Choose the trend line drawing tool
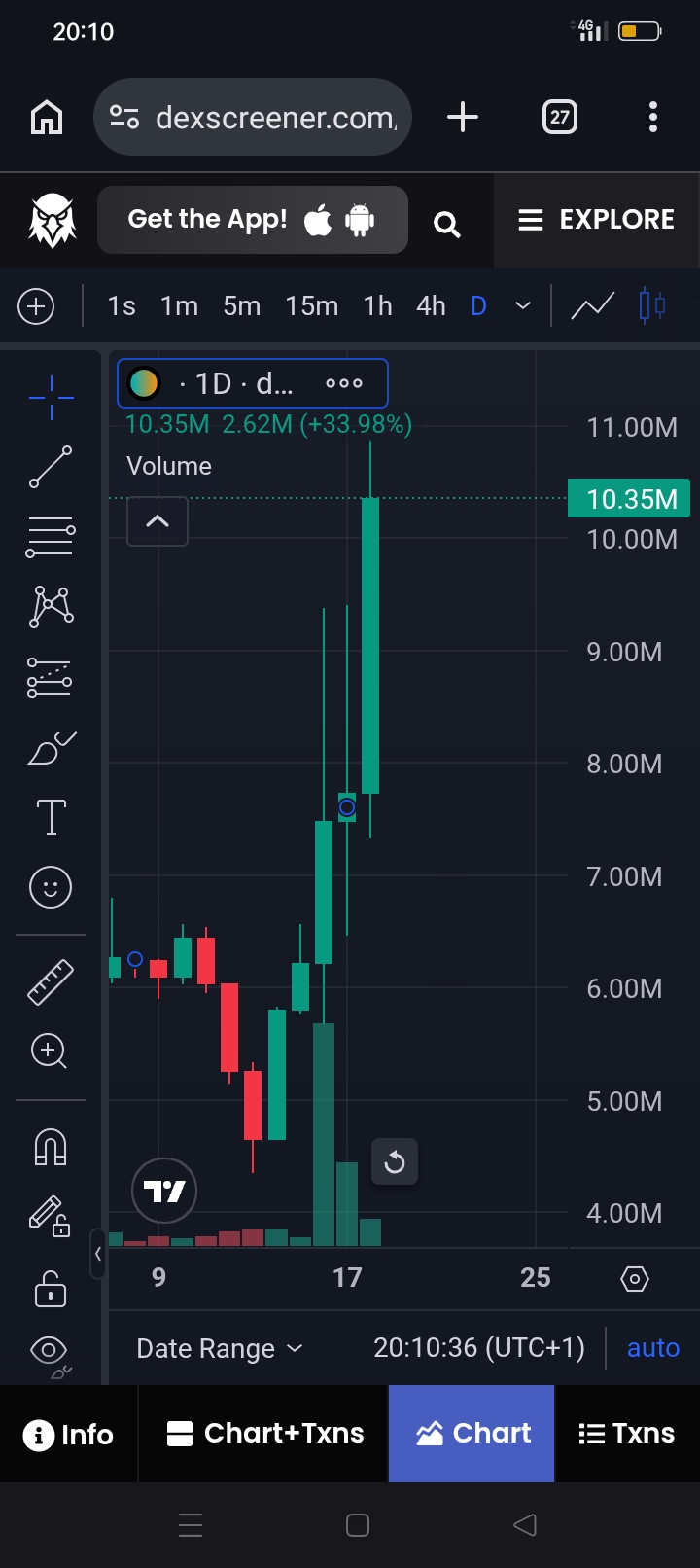 pos(51,467)
